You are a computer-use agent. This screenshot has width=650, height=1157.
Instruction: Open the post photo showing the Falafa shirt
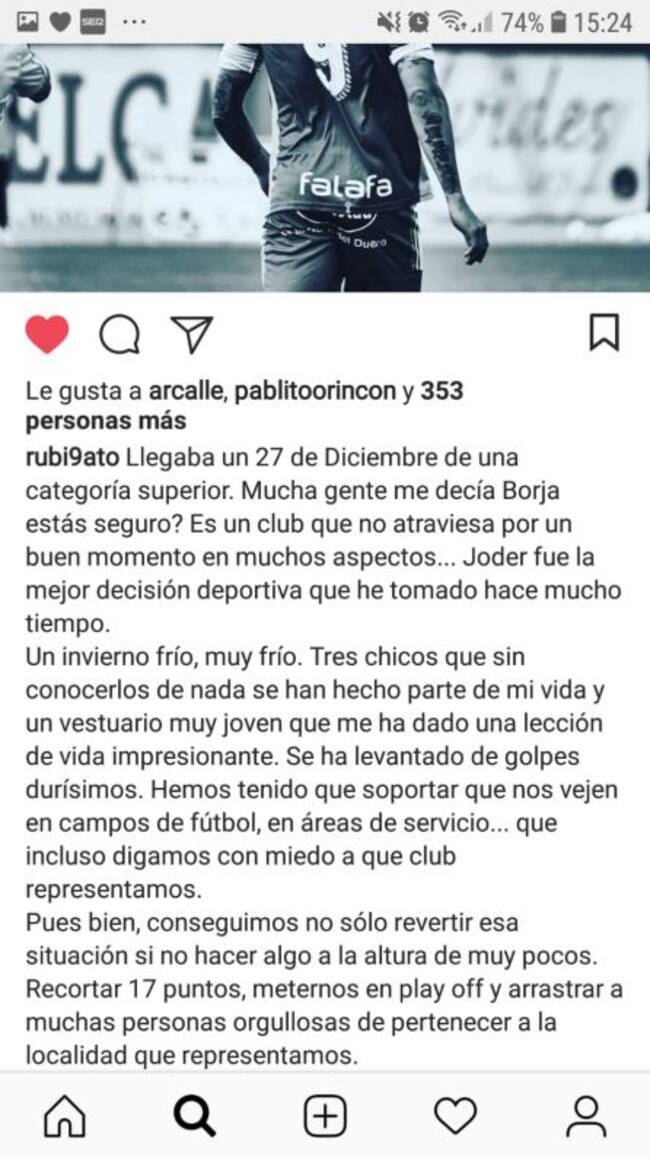[x=325, y=168]
